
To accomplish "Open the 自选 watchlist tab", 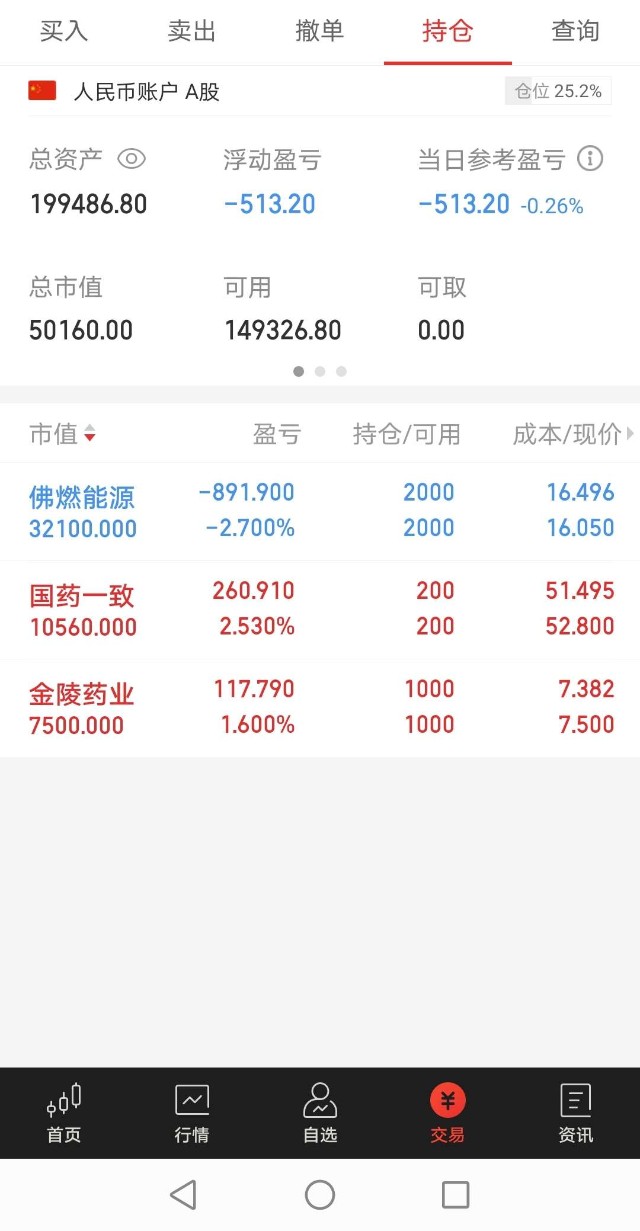I will pyautogui.click(x=320, y=1113).
